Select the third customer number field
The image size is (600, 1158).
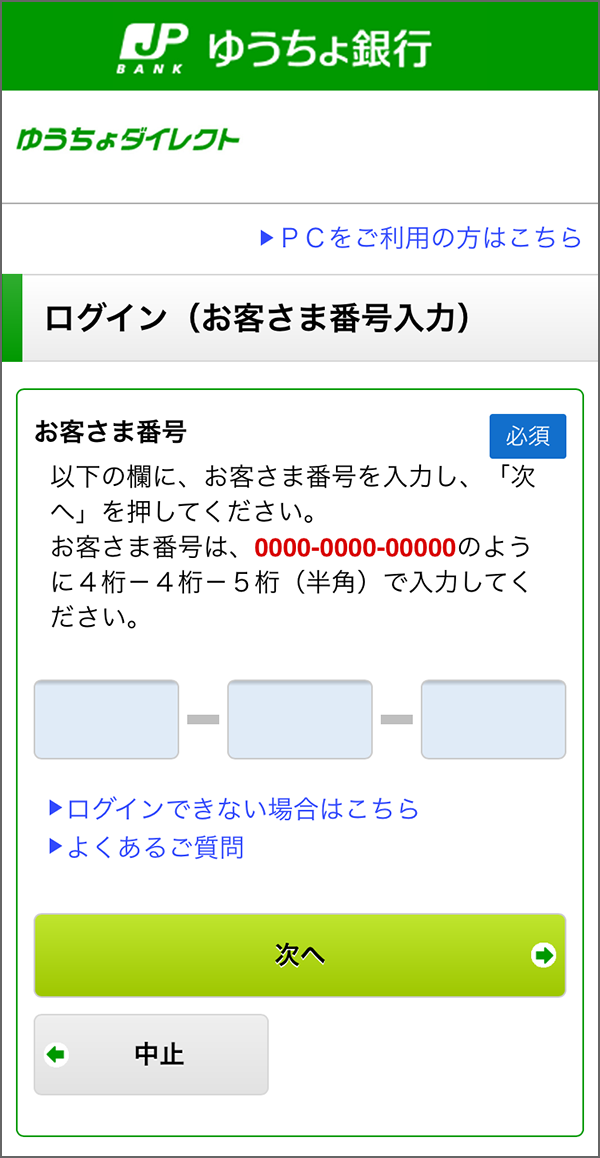[x=494, y=719]
